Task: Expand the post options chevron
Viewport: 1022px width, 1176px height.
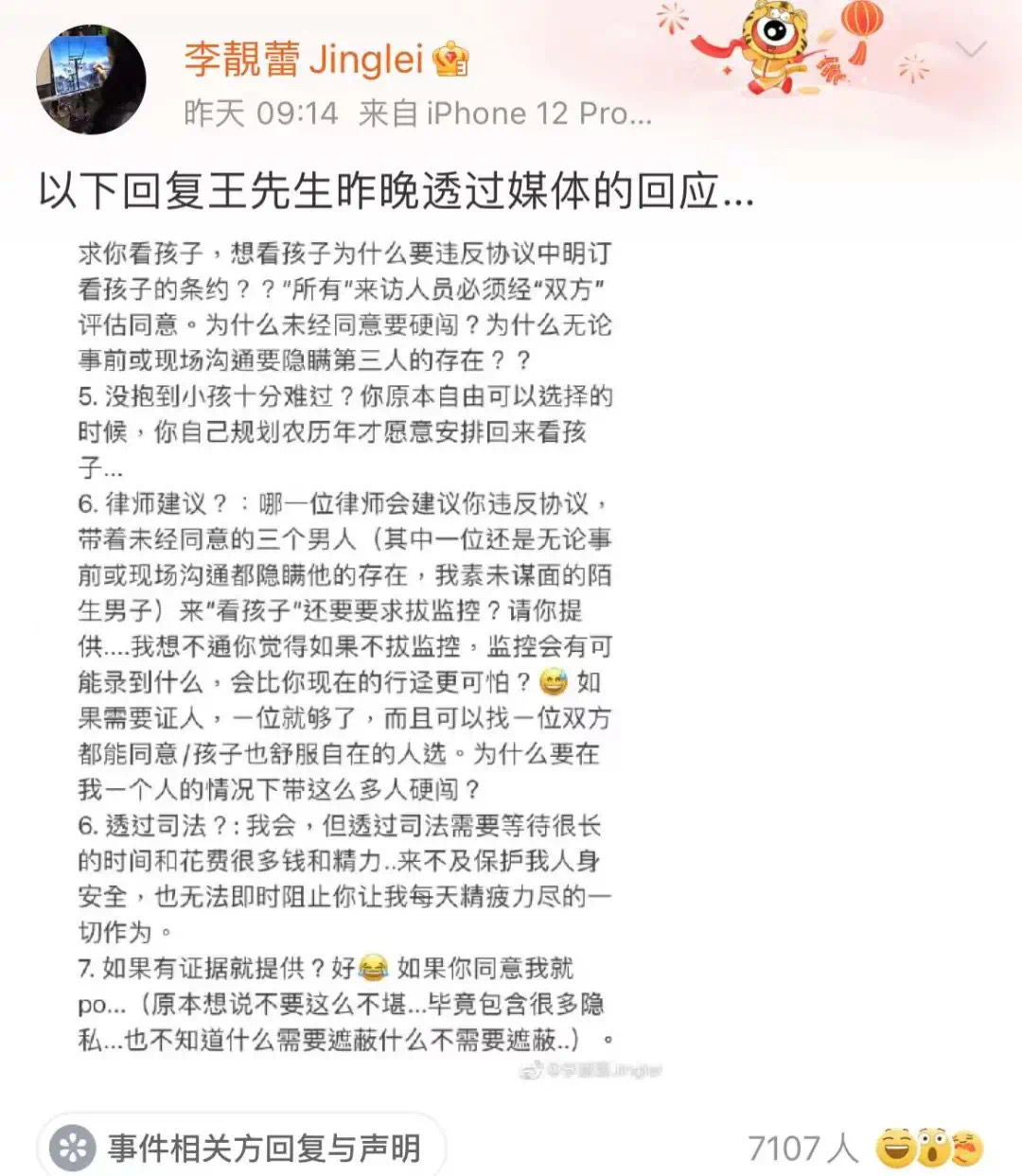Action: click(971, 49)
